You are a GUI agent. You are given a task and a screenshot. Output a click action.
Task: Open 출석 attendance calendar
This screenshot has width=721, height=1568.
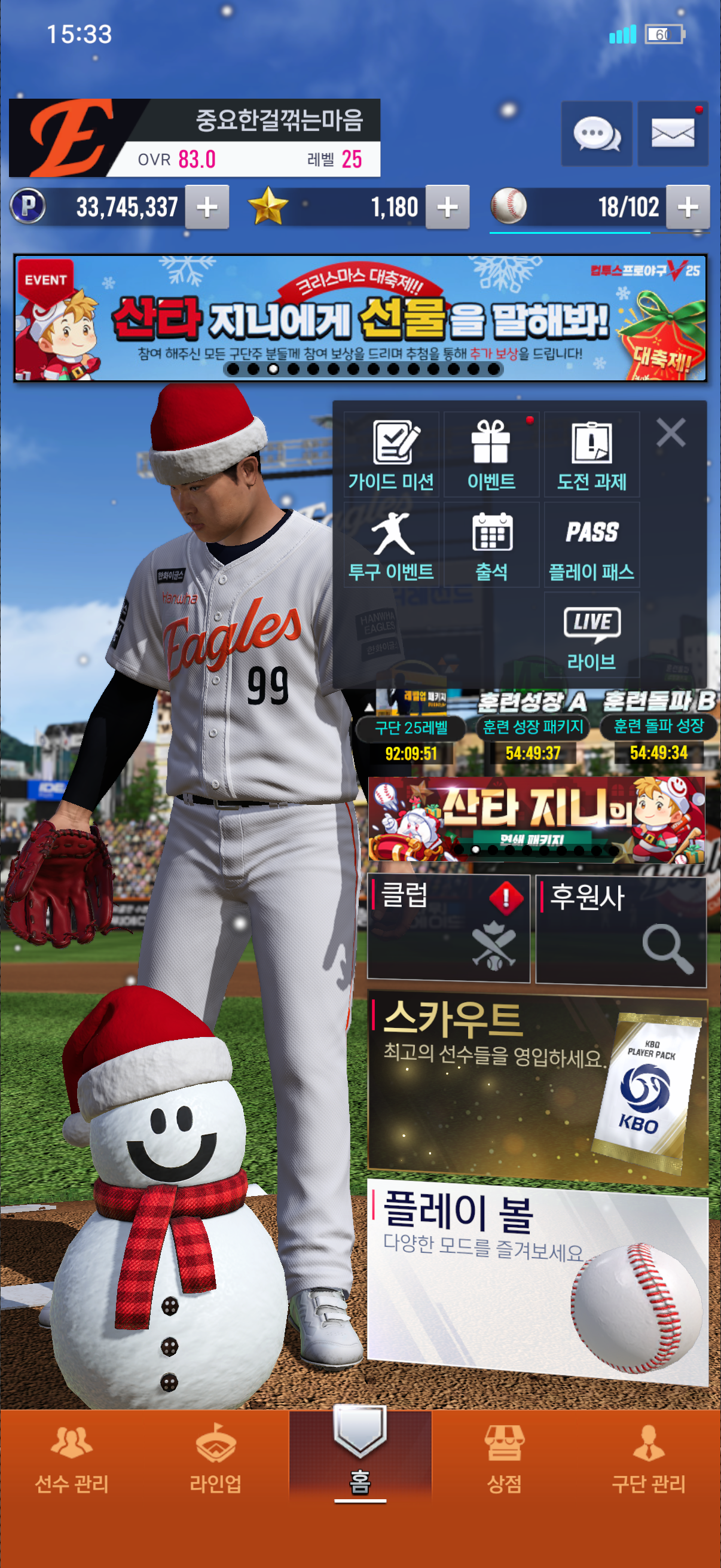tap(491, 545)
